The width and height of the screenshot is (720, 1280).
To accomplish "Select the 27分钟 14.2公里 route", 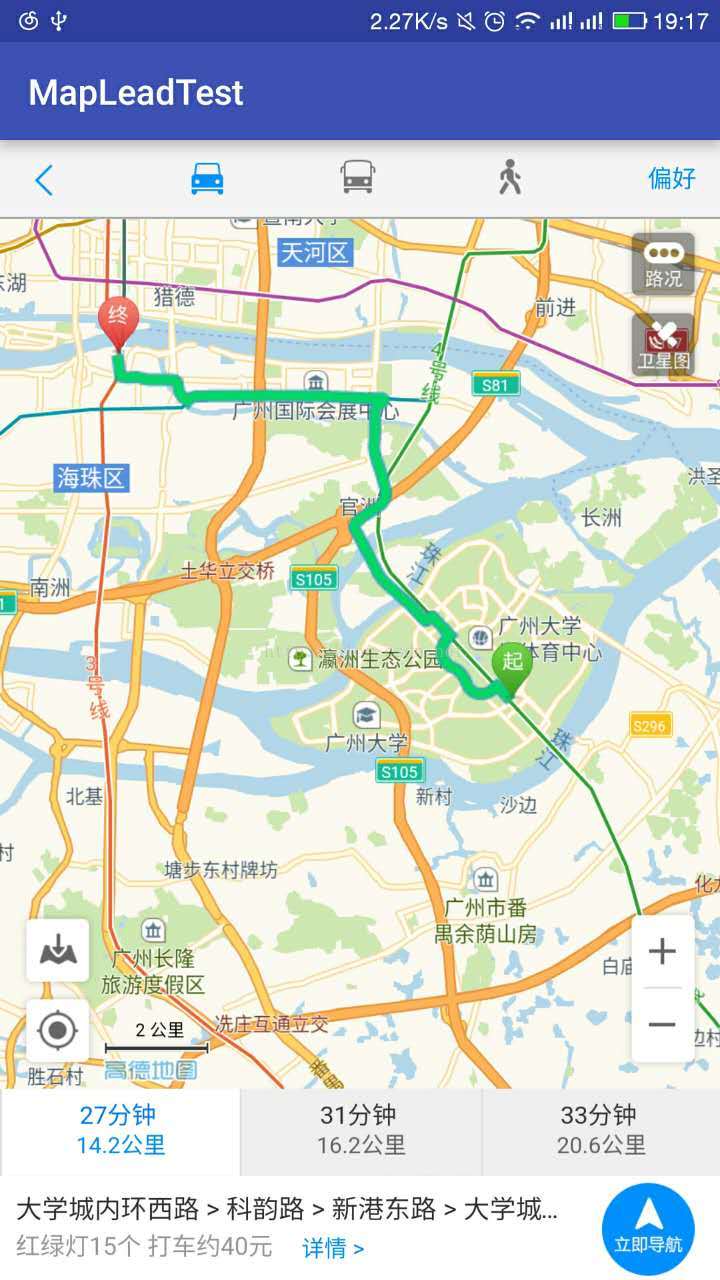I will tap(120, 1130).
